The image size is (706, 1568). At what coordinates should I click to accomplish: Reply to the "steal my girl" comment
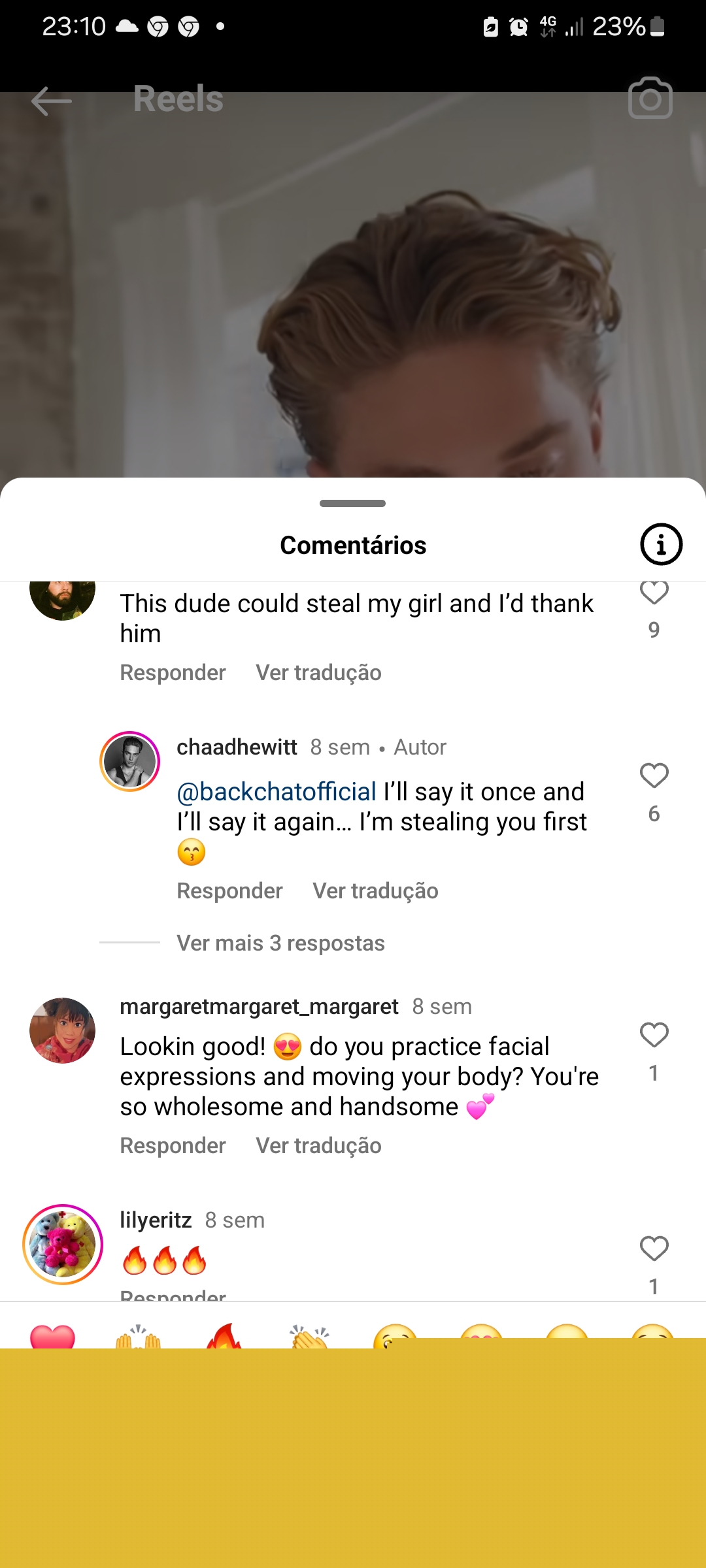click(x=173, y=673)
